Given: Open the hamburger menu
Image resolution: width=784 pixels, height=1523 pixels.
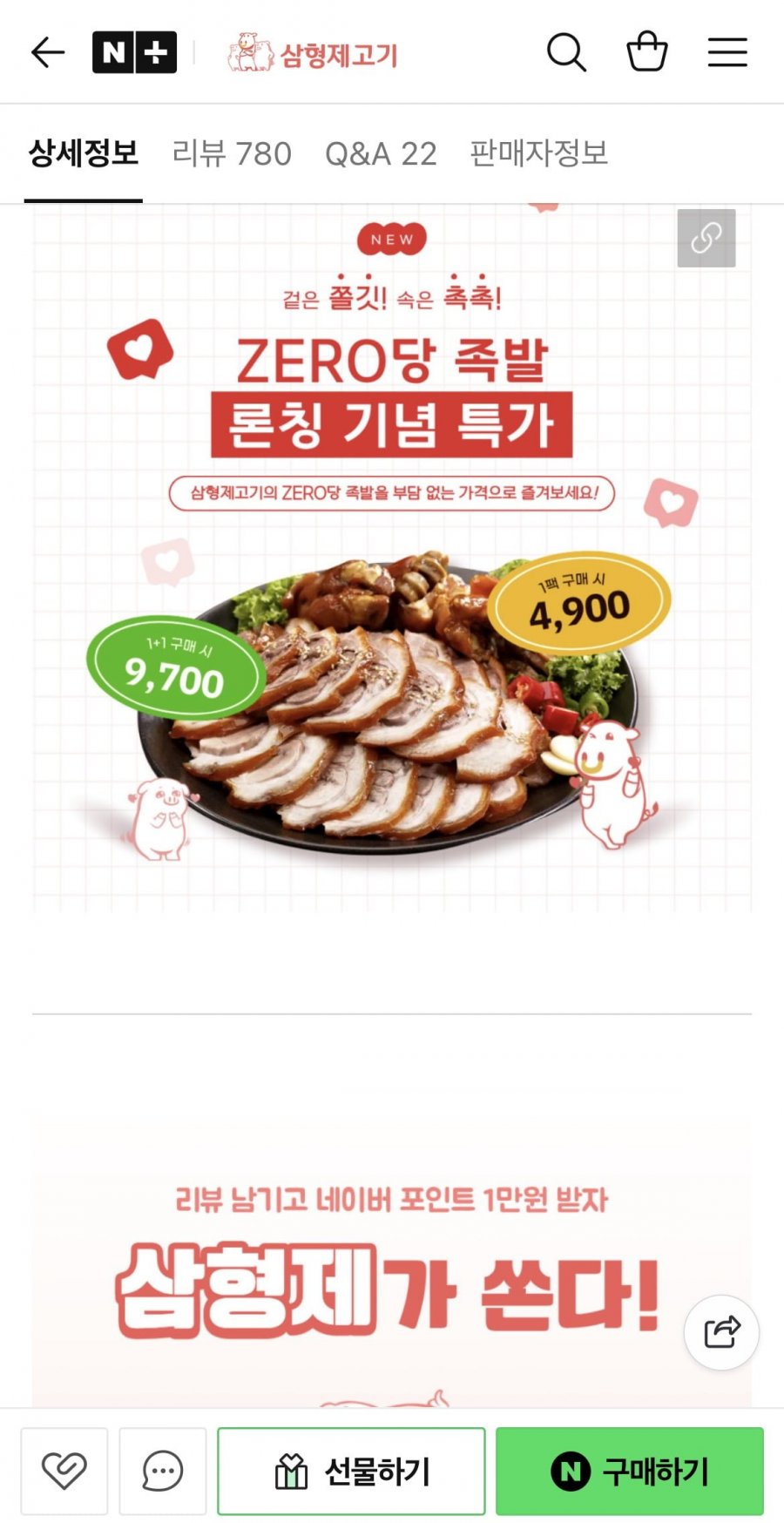Looking at the screenshot, I should 727,53.
